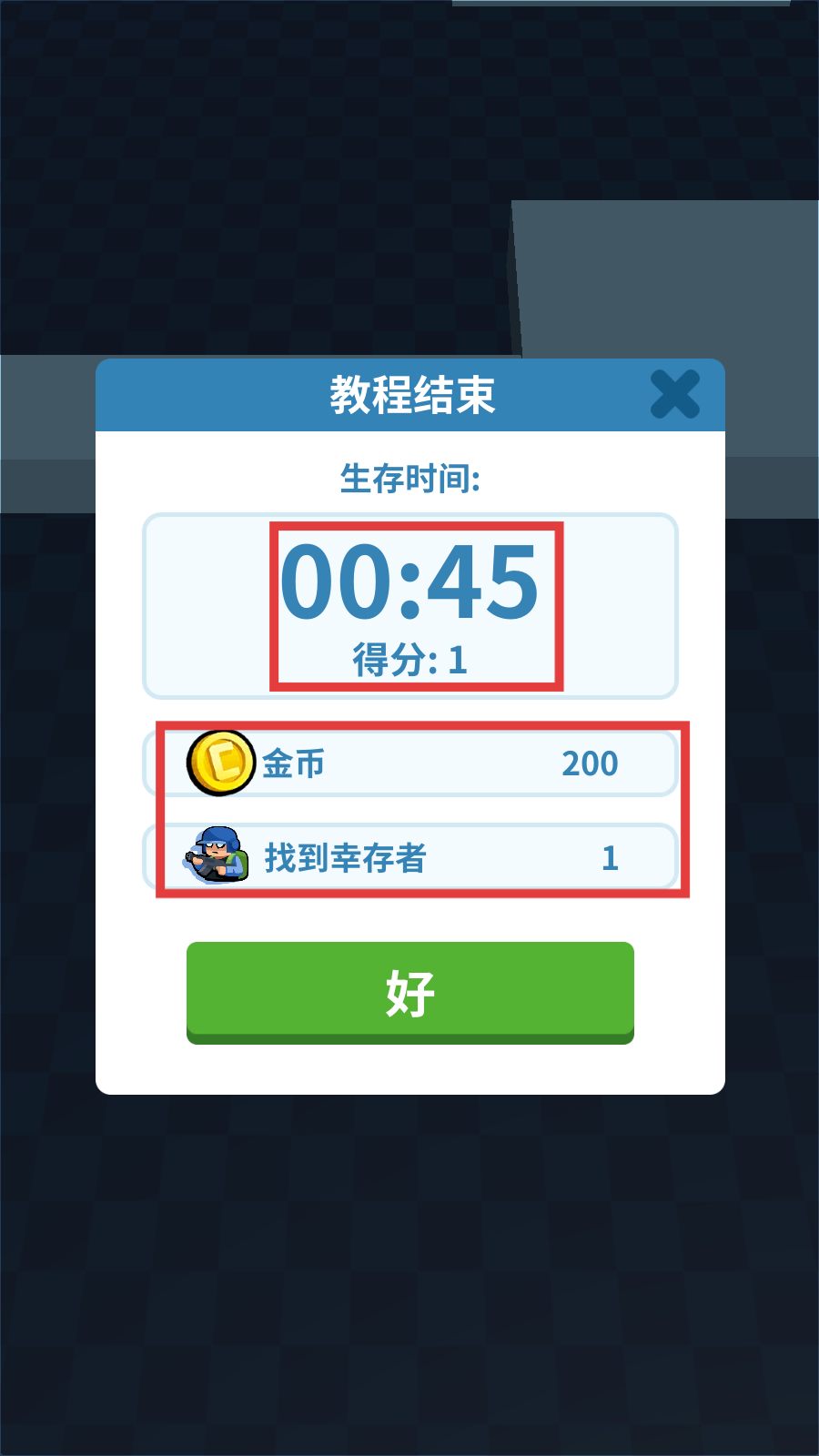
Task: Close the 教程结束 dialog with the X
Action: [x=675, y=394]
